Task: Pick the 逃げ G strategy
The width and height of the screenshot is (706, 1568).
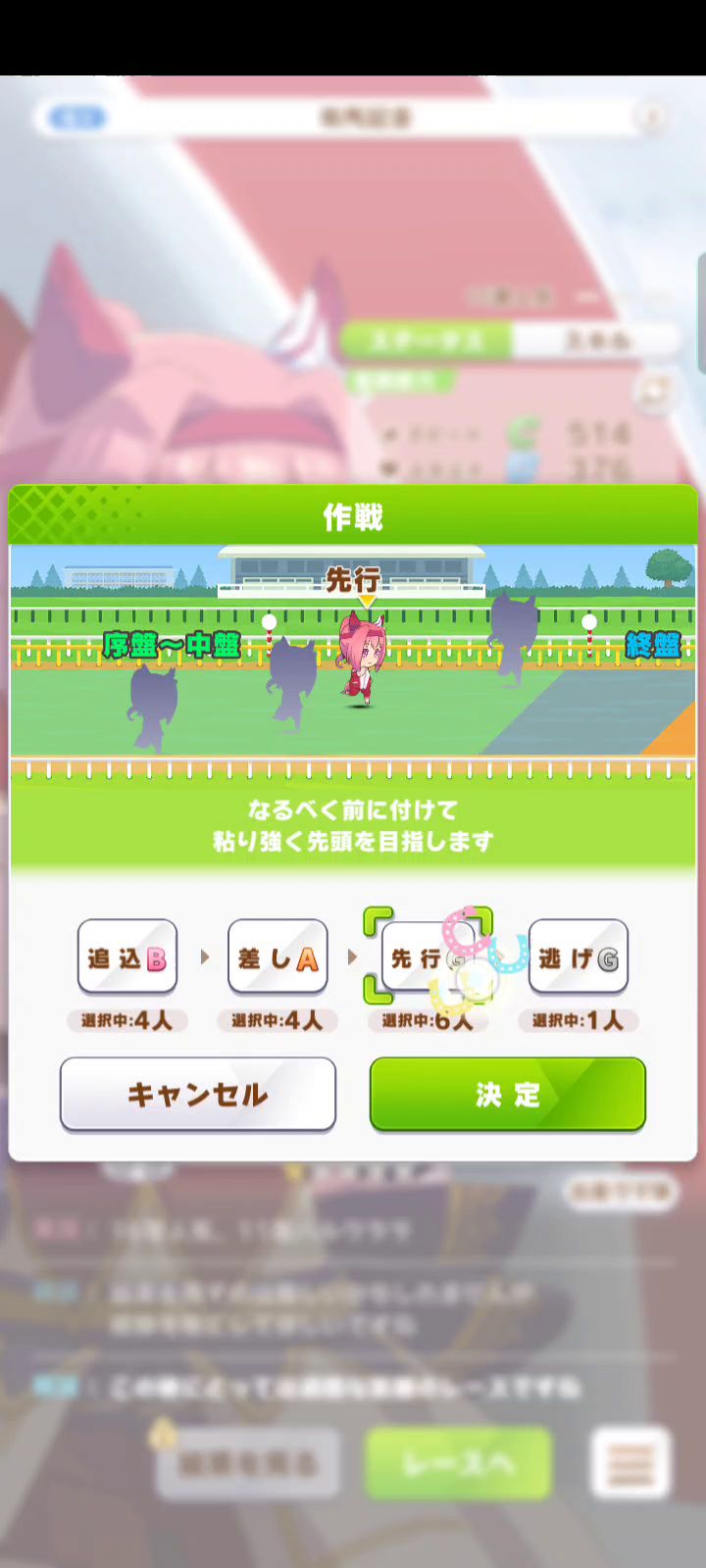Action: (579, 957)
